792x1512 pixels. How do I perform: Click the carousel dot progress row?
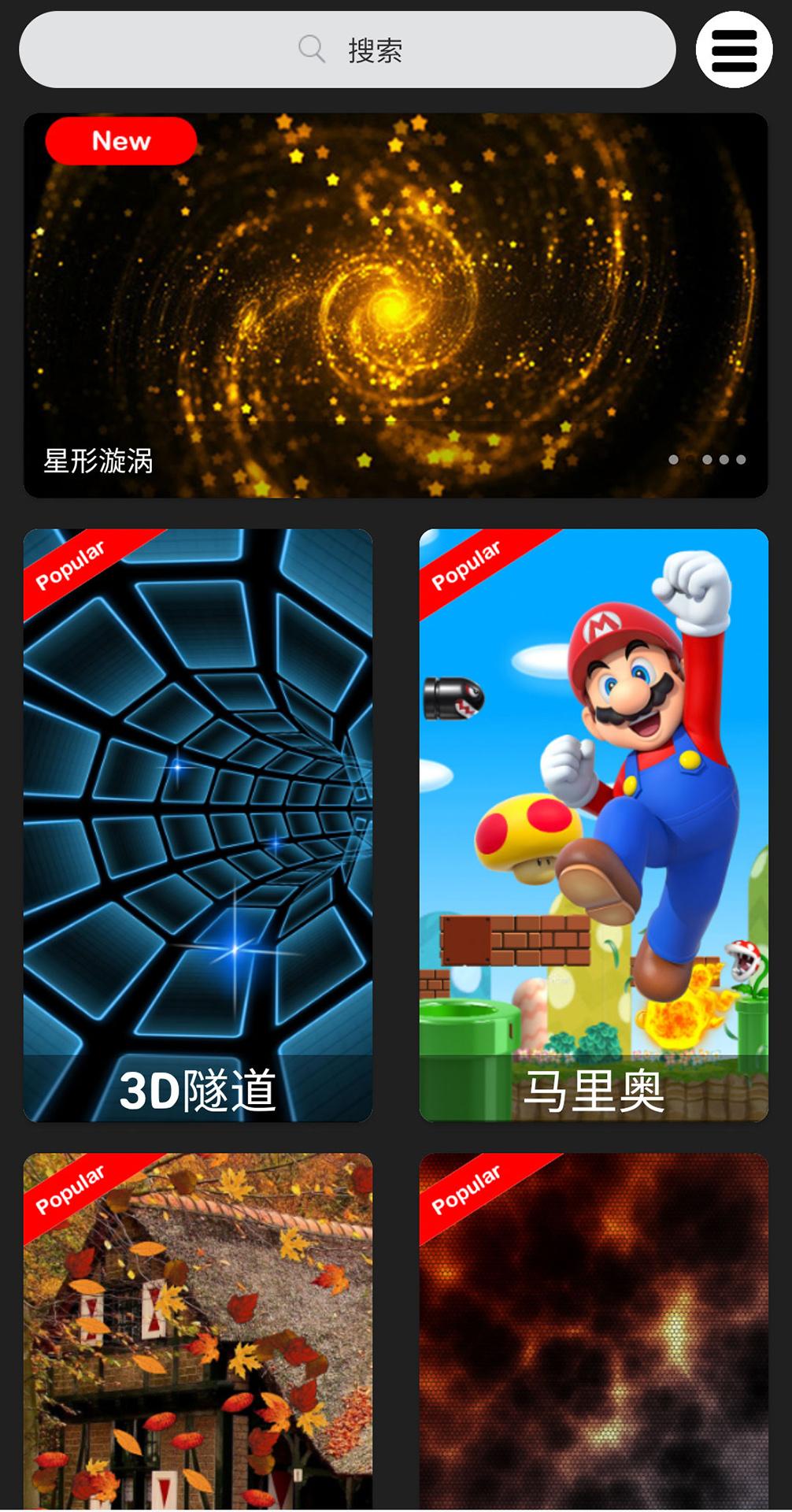coord(709,458)
